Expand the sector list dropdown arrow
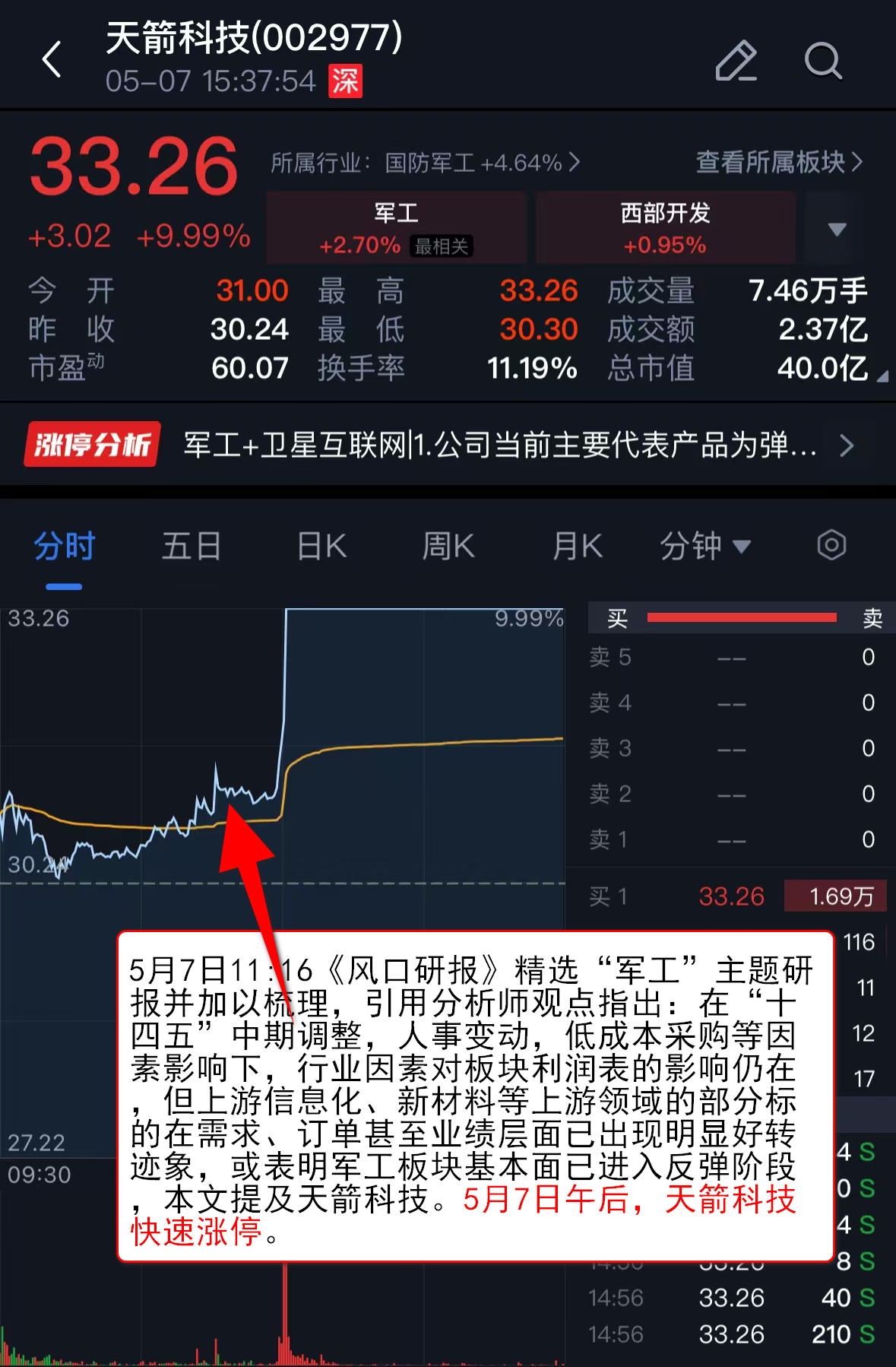Image resolution: width=896 pixels, height=1367 pixels. click(x=837, y=229)
